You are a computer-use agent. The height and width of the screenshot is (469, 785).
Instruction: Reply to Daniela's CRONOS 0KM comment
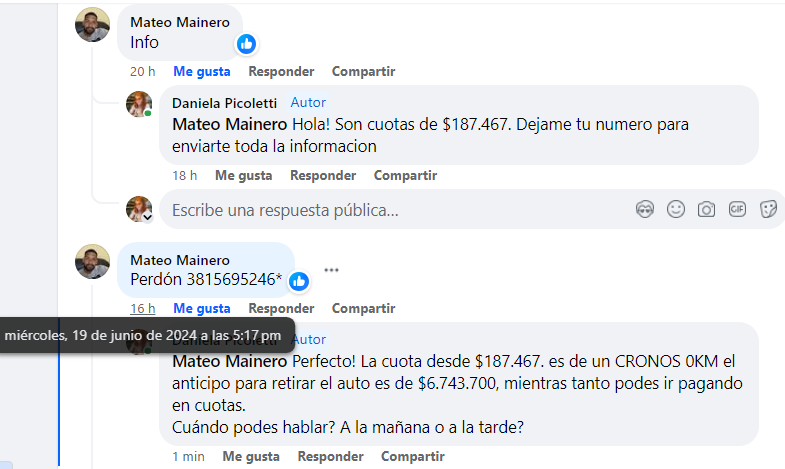(330, 456)
